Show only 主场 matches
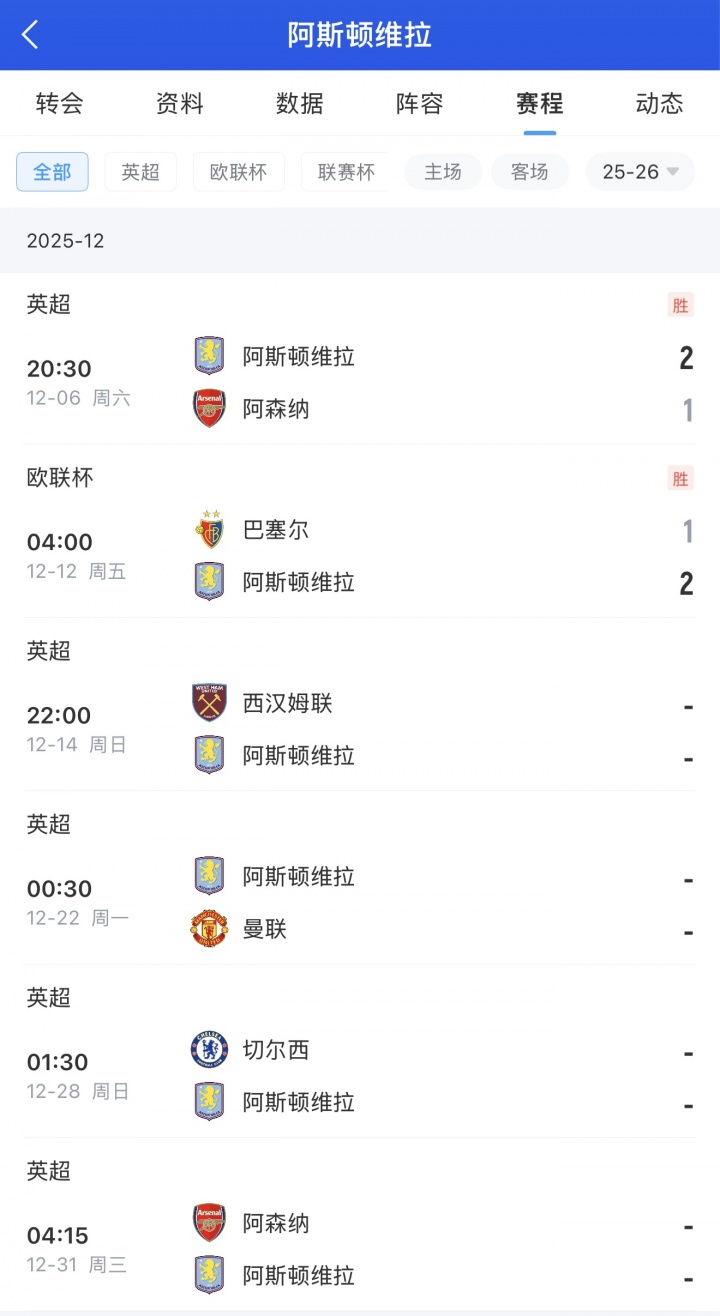This screenshot has width=720, height=1316. [x=443, y=172]
